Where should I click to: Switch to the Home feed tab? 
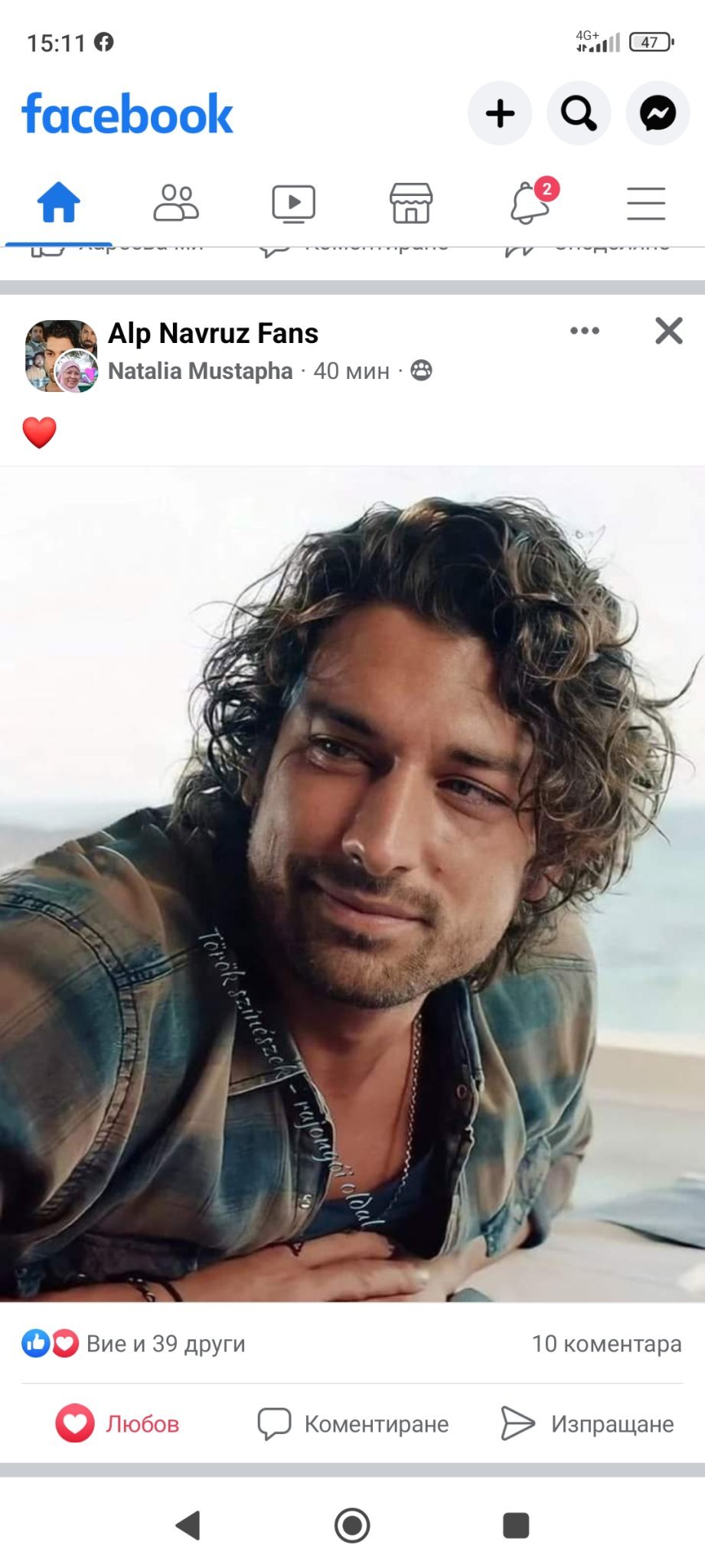[59, 203]
